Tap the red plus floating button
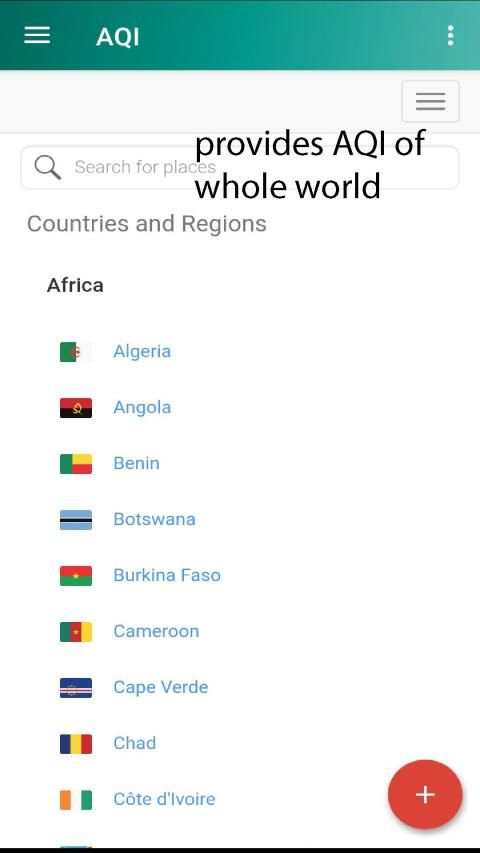 tap(425, 795)
